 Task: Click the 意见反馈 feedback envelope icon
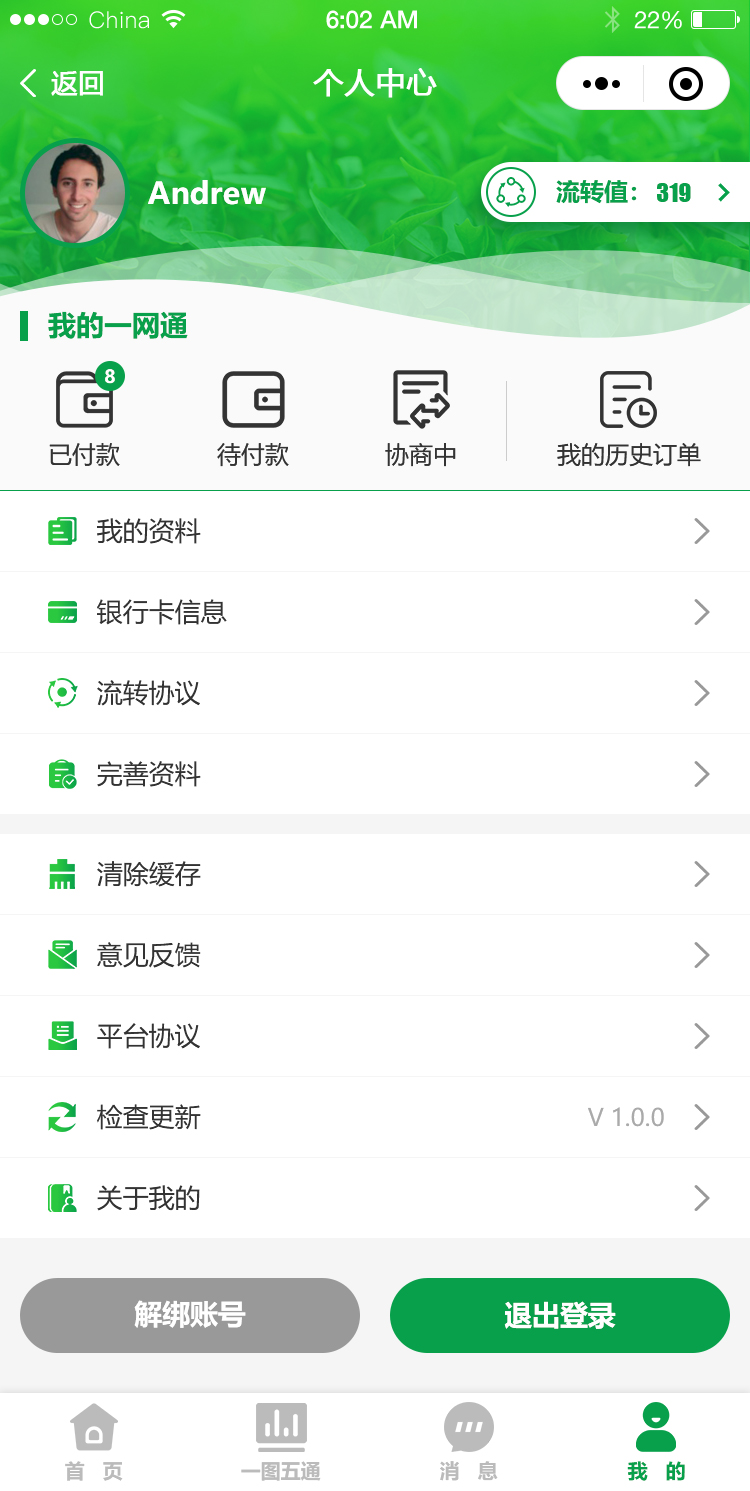[x=62, y=954]
